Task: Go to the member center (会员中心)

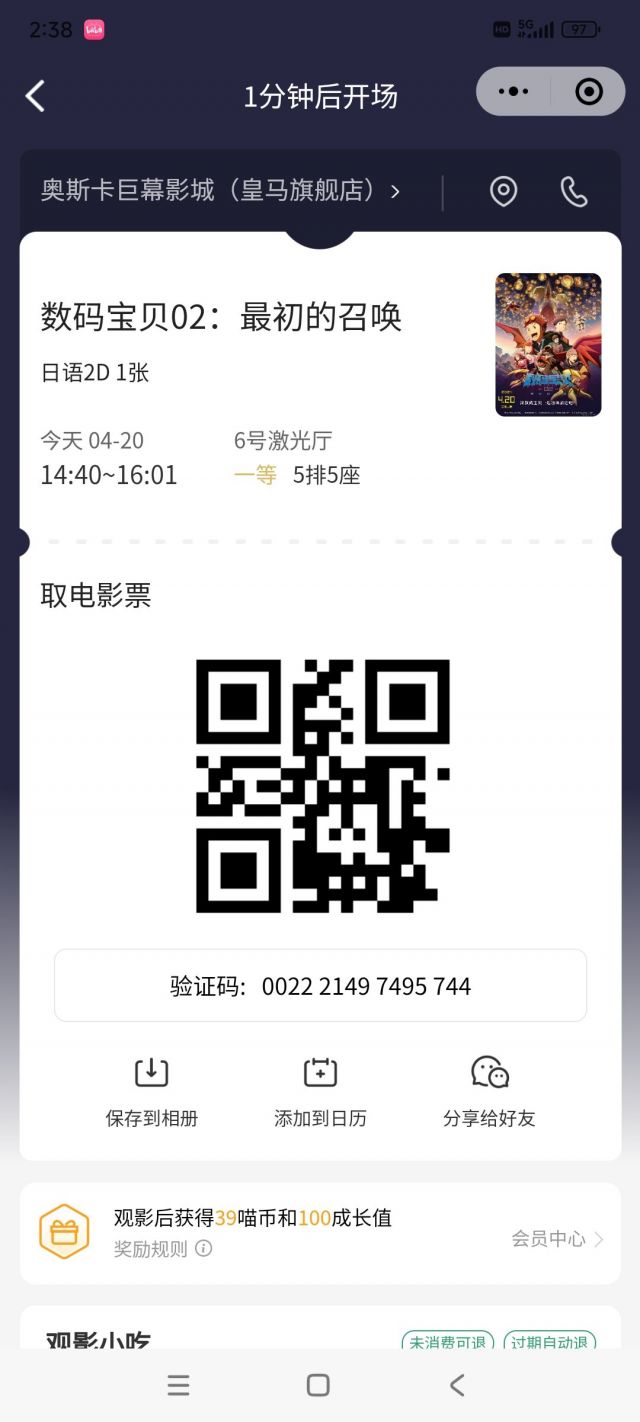Action: (557, 1238)
